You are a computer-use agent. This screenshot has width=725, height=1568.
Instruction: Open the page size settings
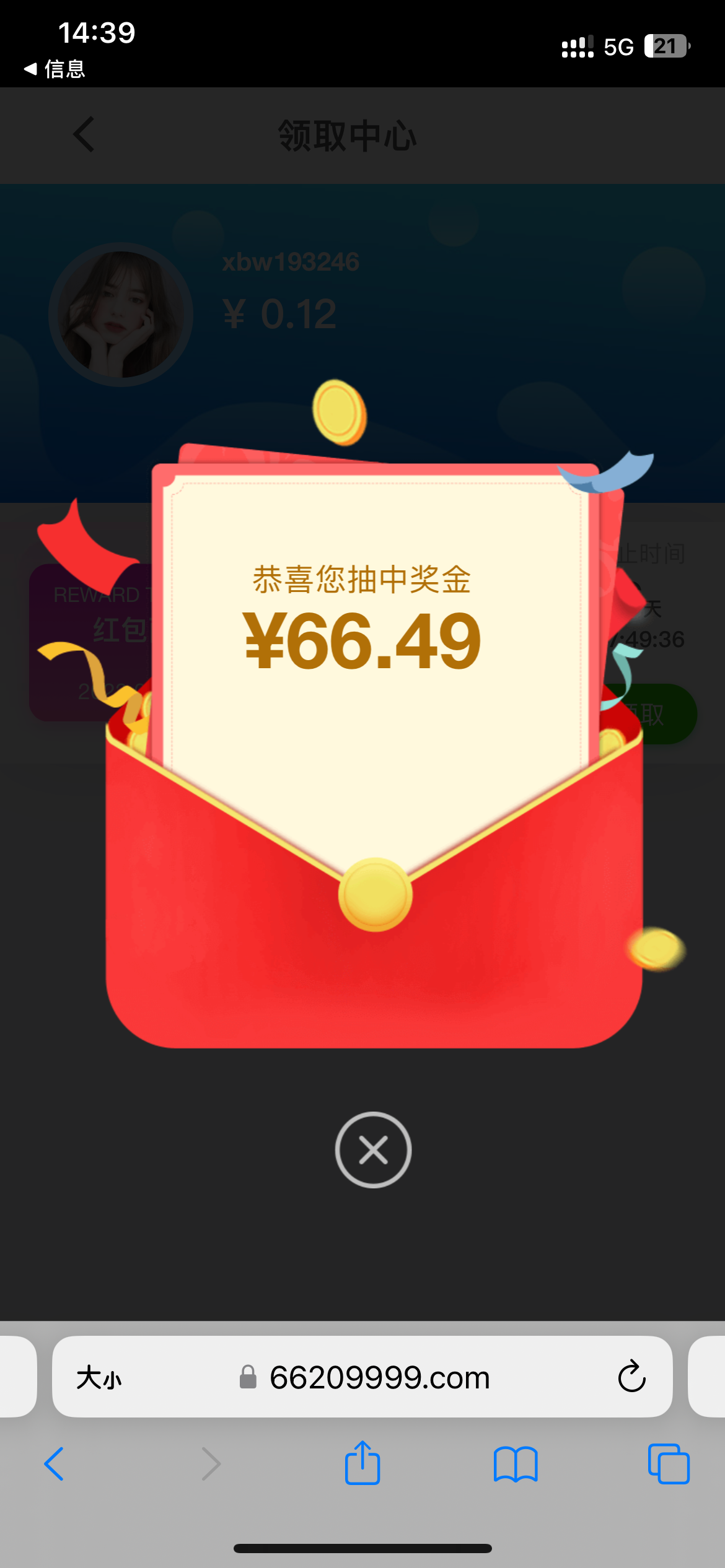pyautogui.click(x=99, y=1377)
